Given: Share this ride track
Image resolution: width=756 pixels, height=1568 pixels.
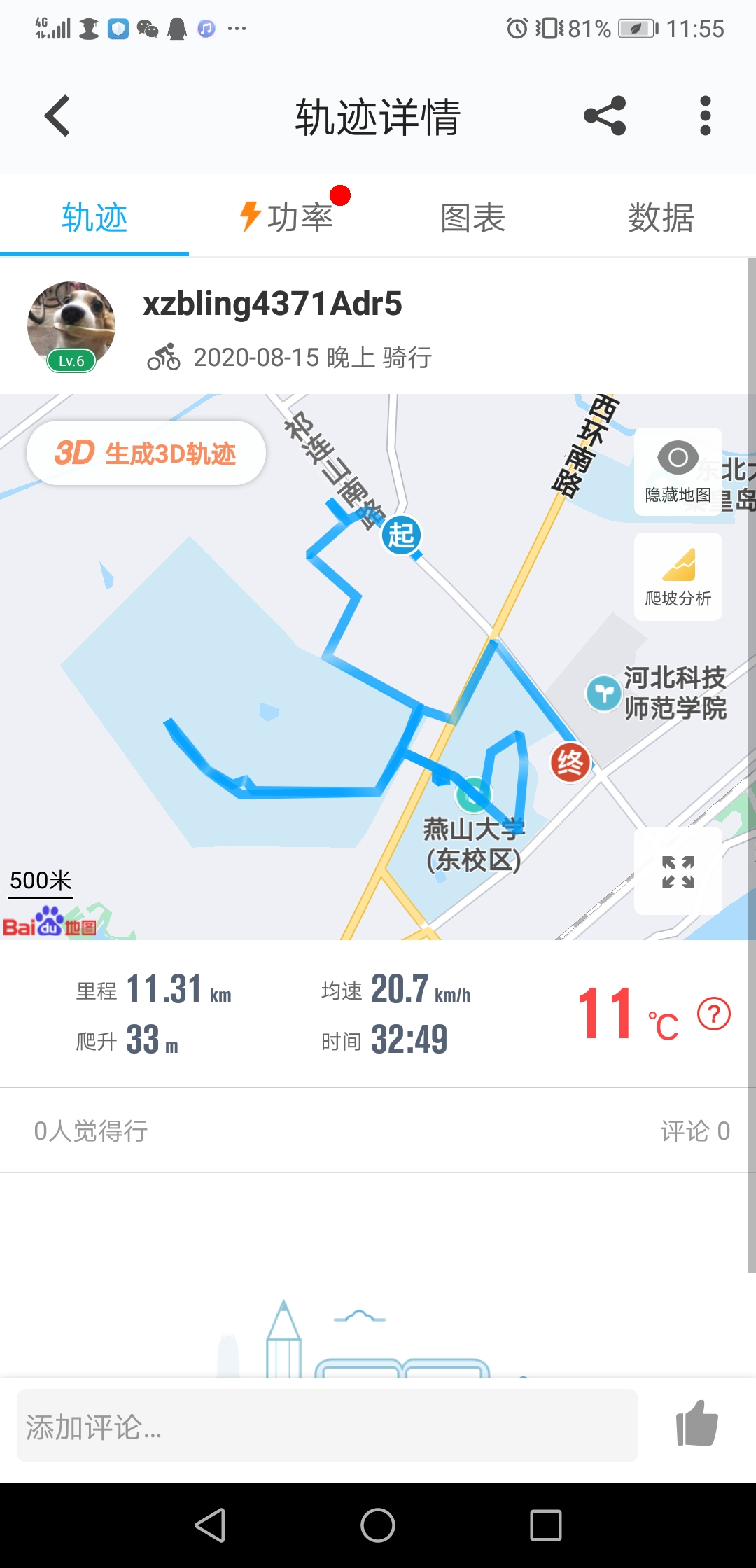Looking at the screenshot, I should coord(605,115).
